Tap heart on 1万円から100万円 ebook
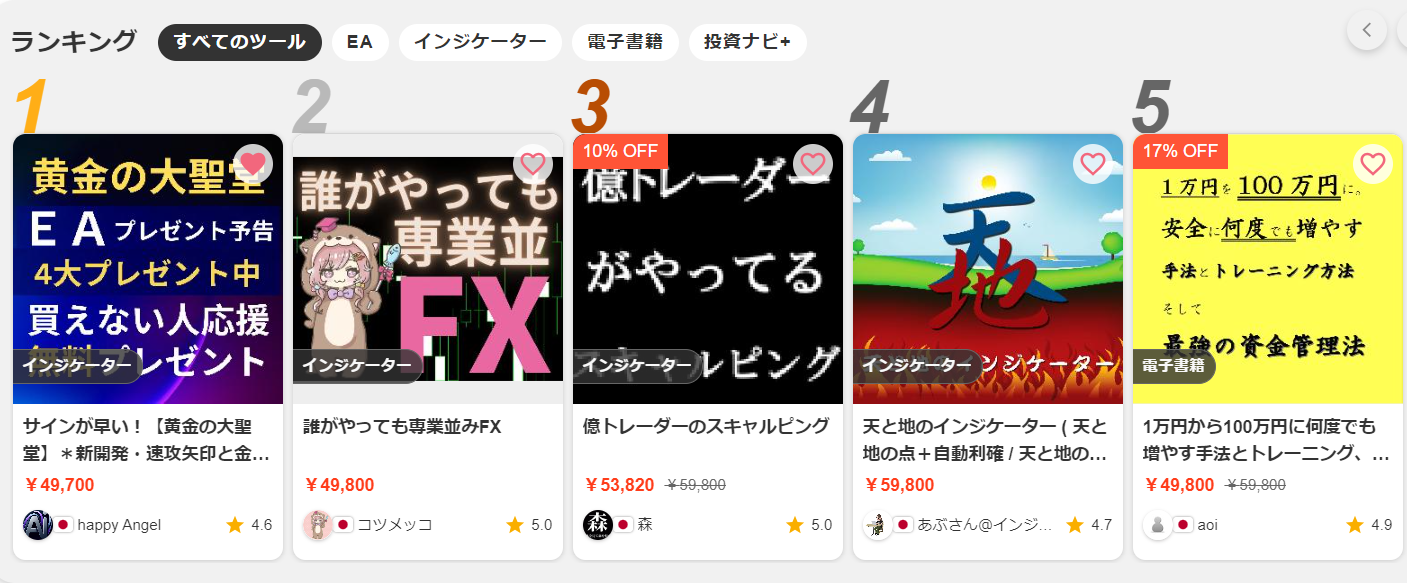1407x583 pixels. tap(1373, 163)
